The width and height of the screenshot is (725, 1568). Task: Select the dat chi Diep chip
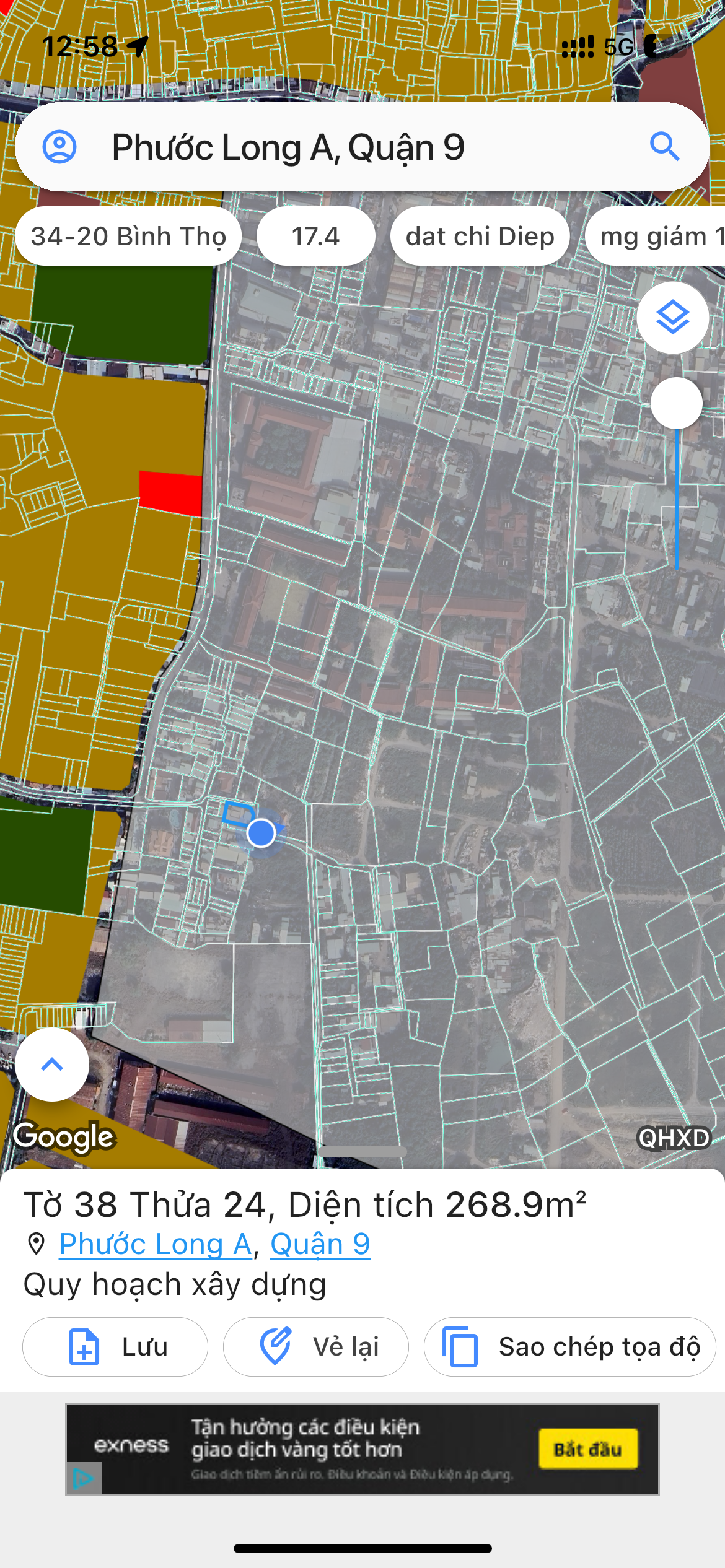pos(480,237)
